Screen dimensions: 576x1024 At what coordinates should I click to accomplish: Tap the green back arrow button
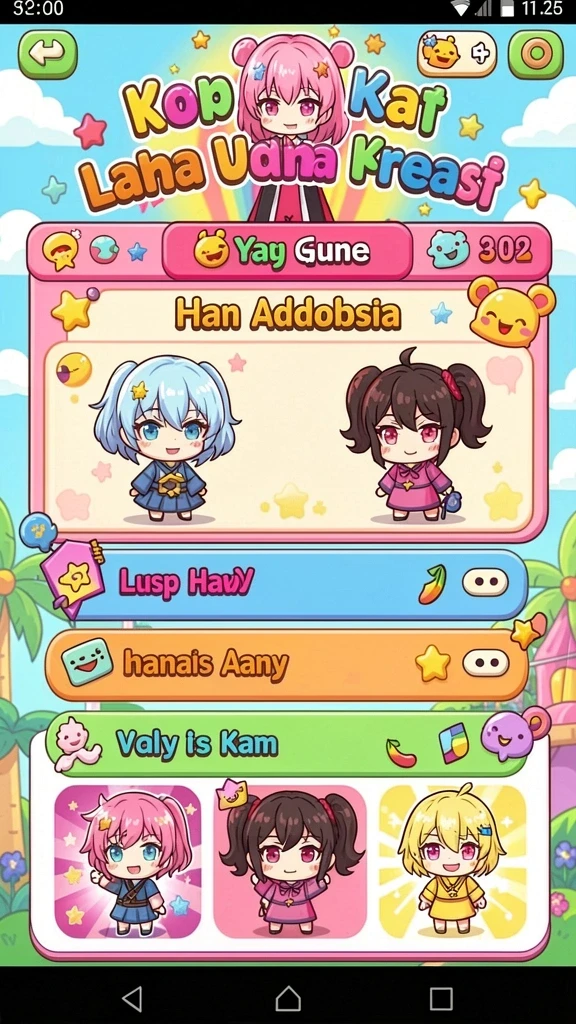tap(48, 55)
